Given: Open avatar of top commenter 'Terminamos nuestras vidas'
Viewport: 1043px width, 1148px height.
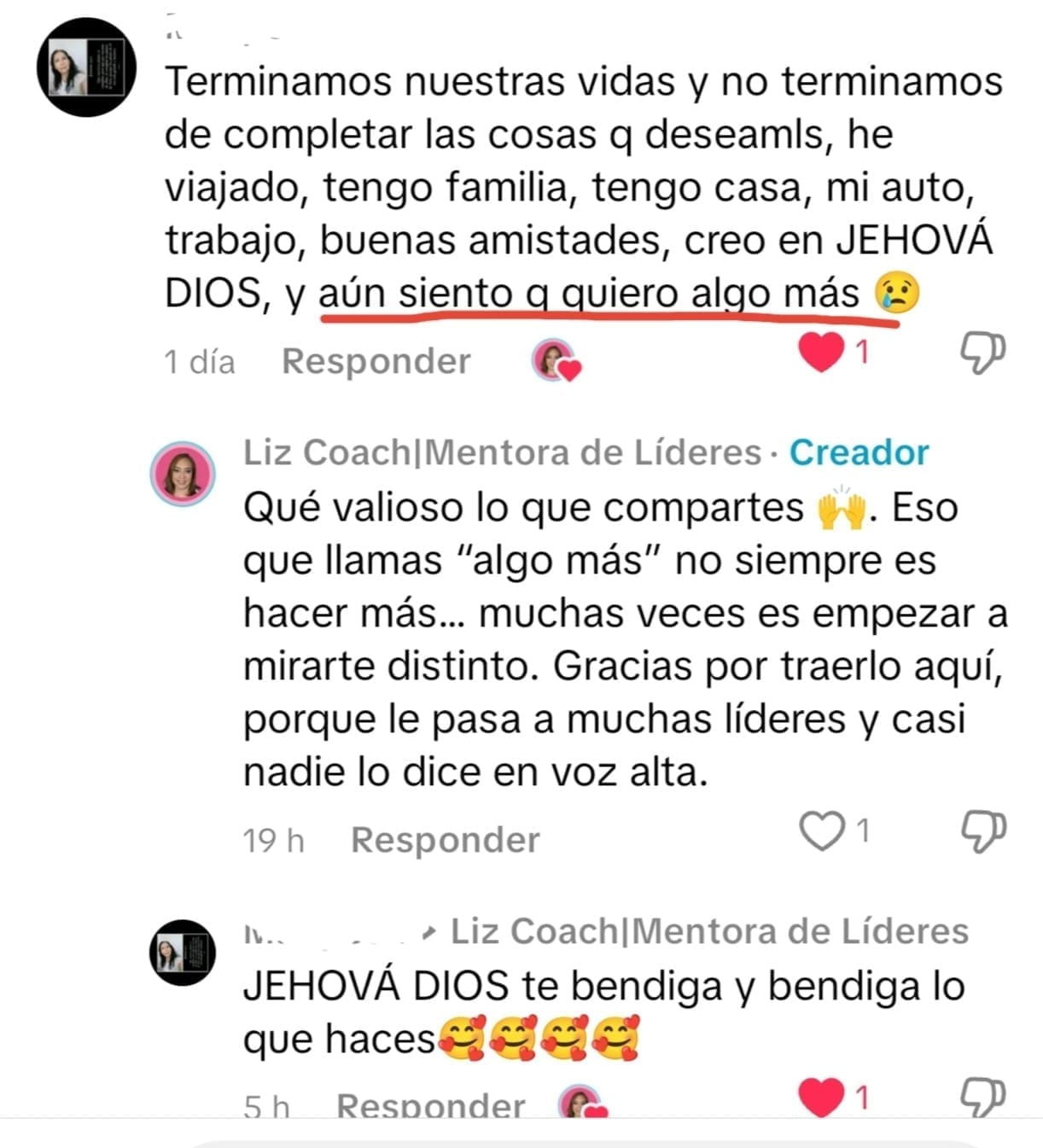Looking at the screenshot, I should click(86, 67).
